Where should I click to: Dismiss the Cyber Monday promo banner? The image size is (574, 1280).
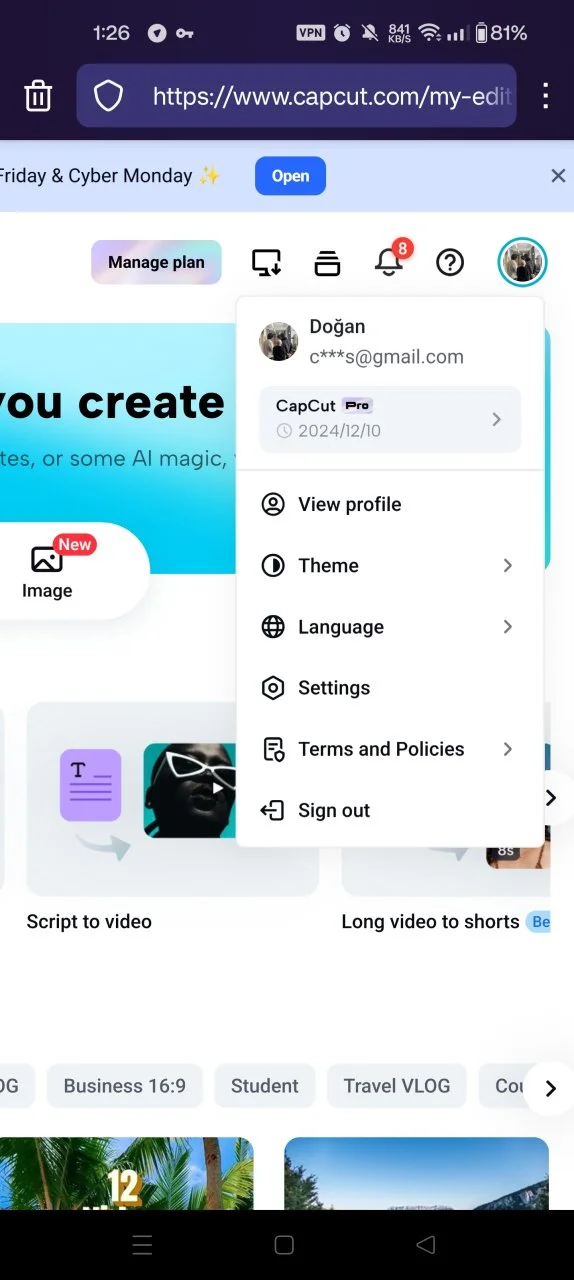click(558, 176)
